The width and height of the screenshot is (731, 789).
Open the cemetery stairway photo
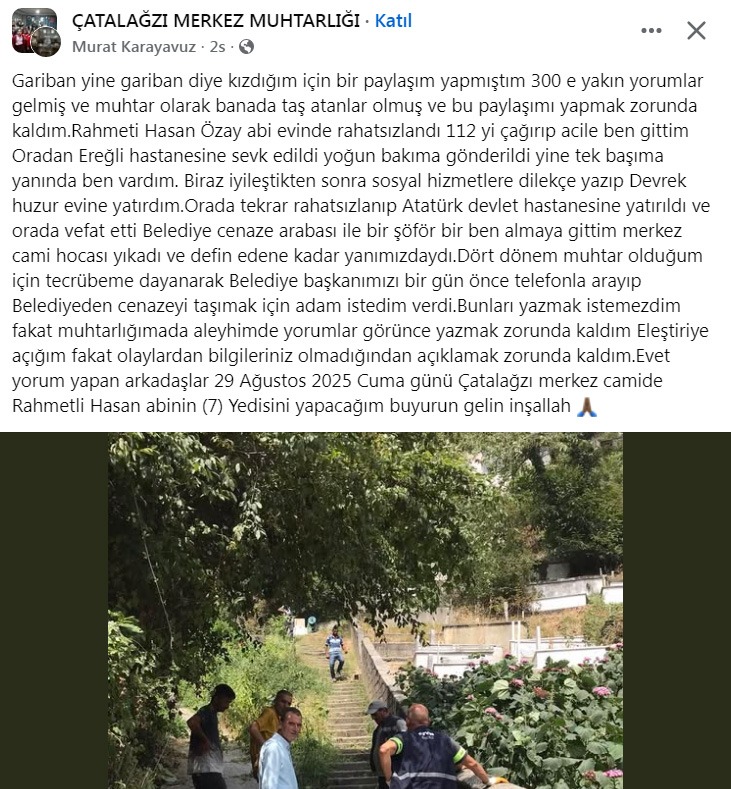pyautogui.click(x=365, y=610)
